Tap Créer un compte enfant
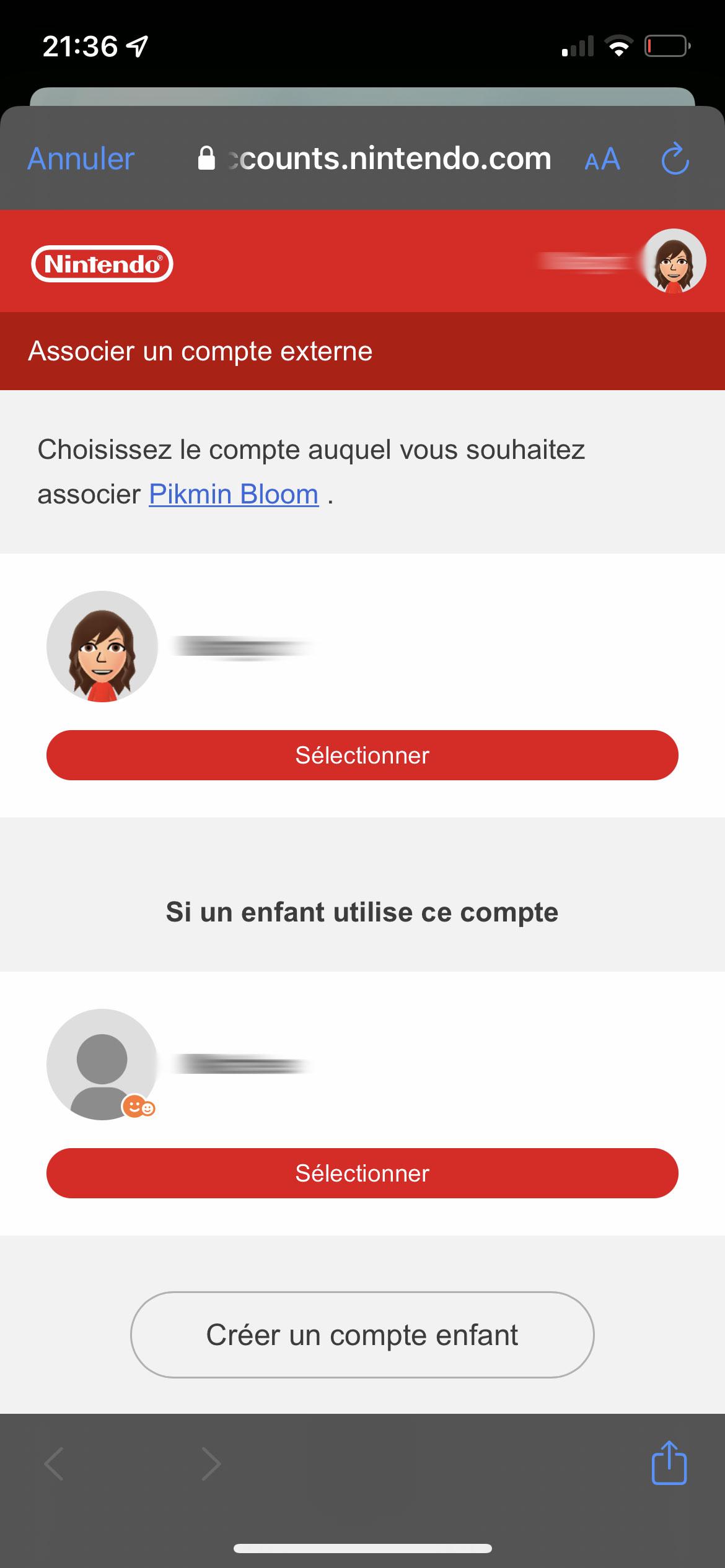Viewport: 725px width, 1568px height. [x=362, y=1335]
